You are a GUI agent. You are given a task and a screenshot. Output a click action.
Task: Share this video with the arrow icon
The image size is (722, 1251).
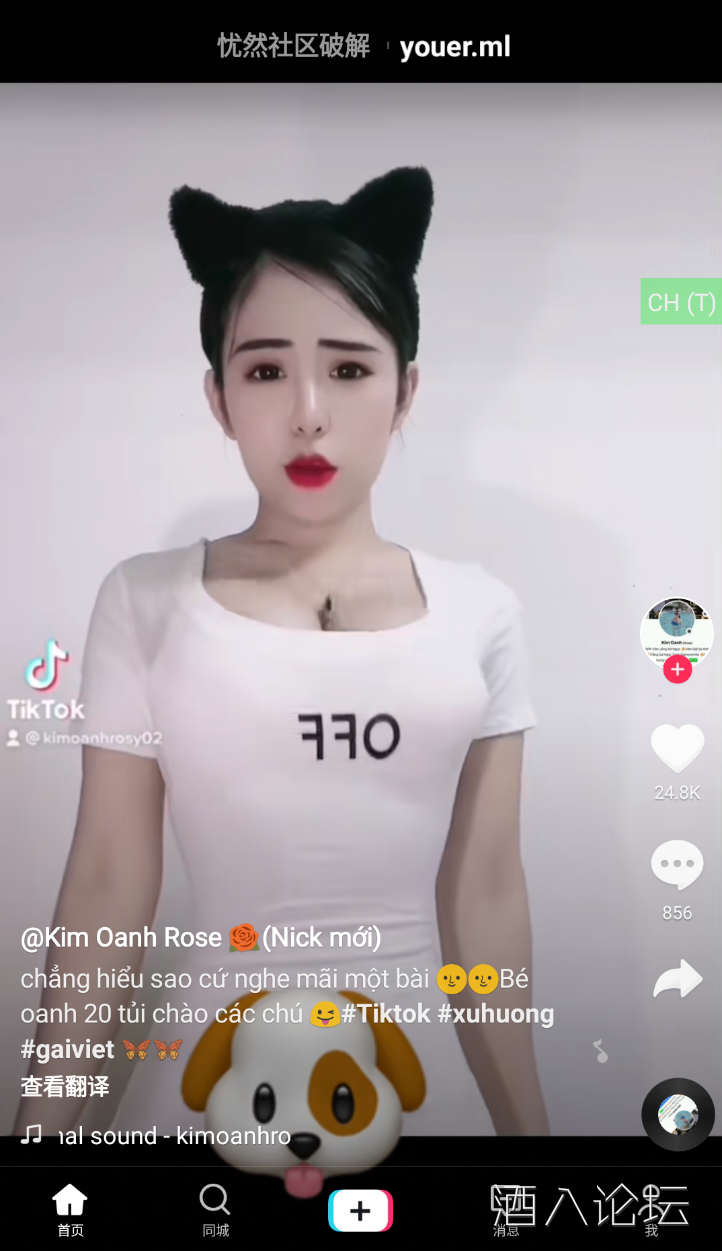click(677, 979)
